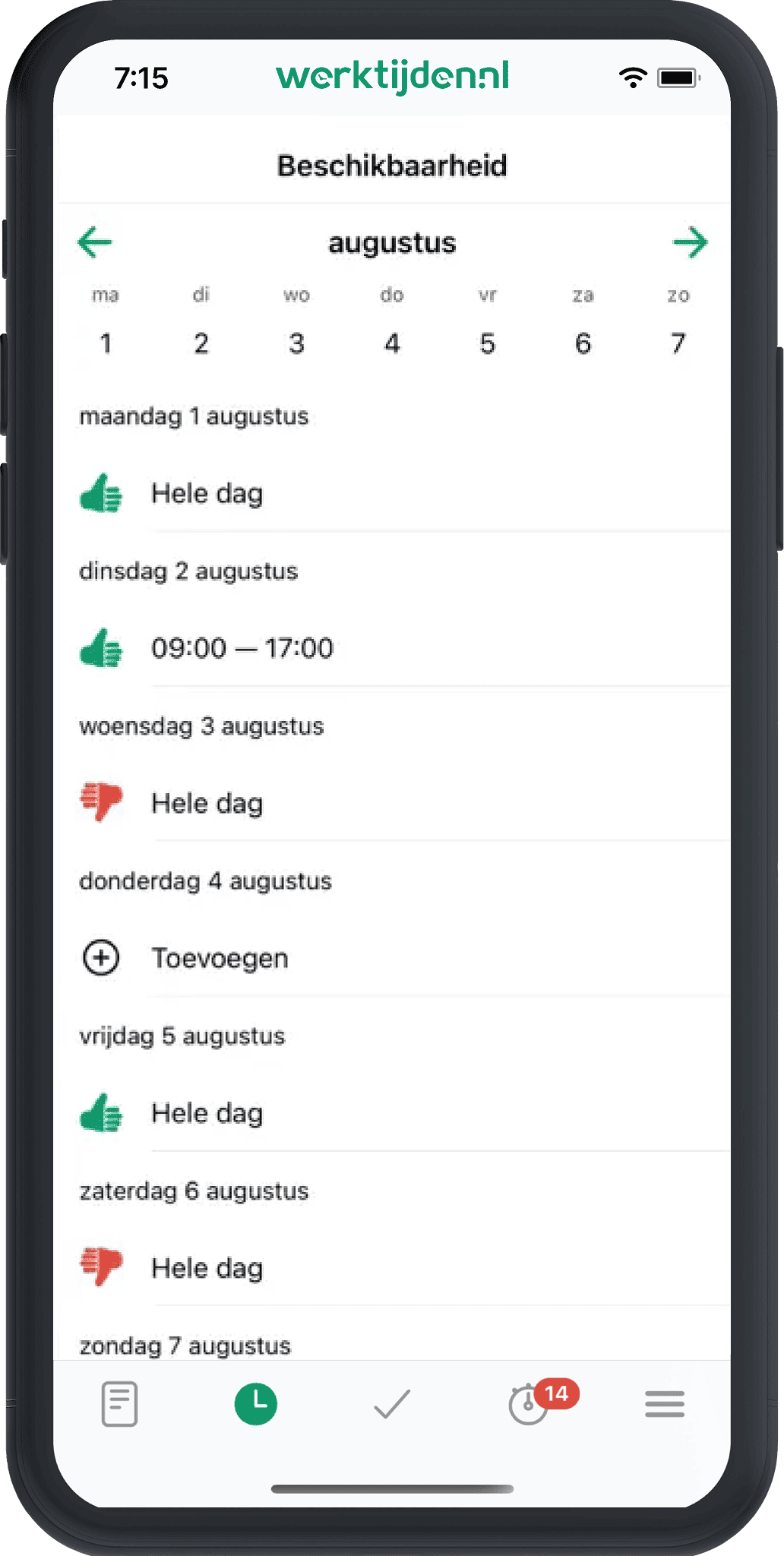Open the documents tab in bottom navigation
784x1556 pixels.
click(x=119, y=1403)
